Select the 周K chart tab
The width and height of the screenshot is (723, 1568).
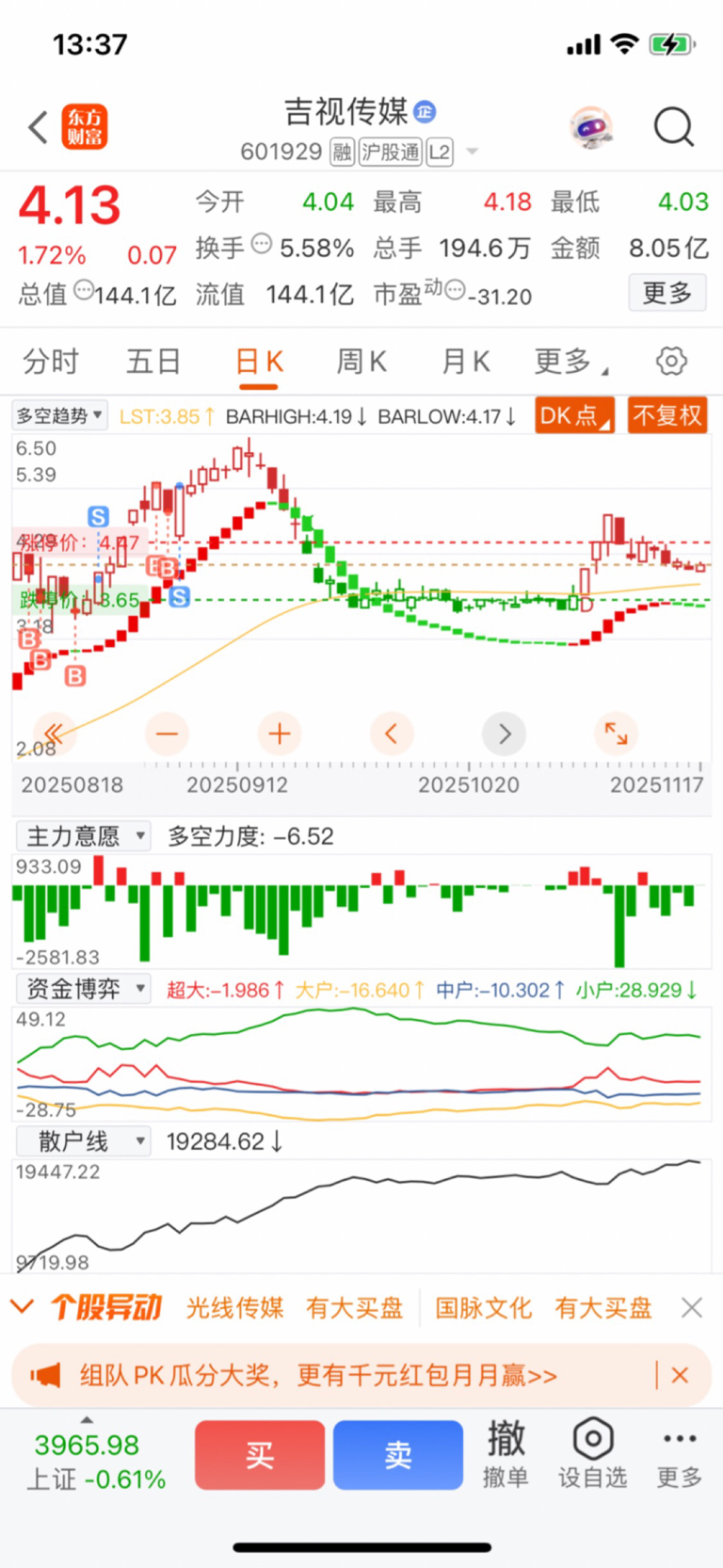point(361,362)
